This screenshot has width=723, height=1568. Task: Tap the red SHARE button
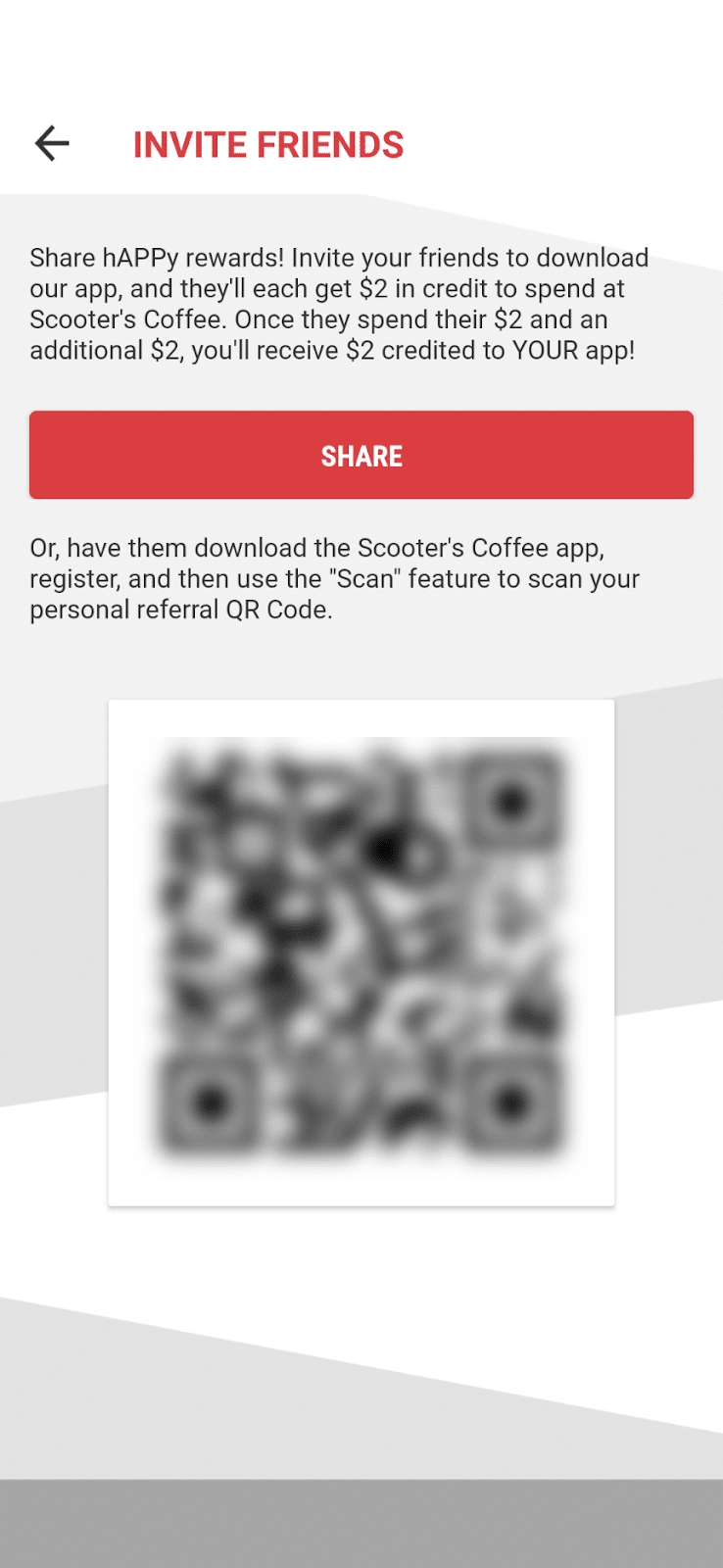click(x=361, y=455)
